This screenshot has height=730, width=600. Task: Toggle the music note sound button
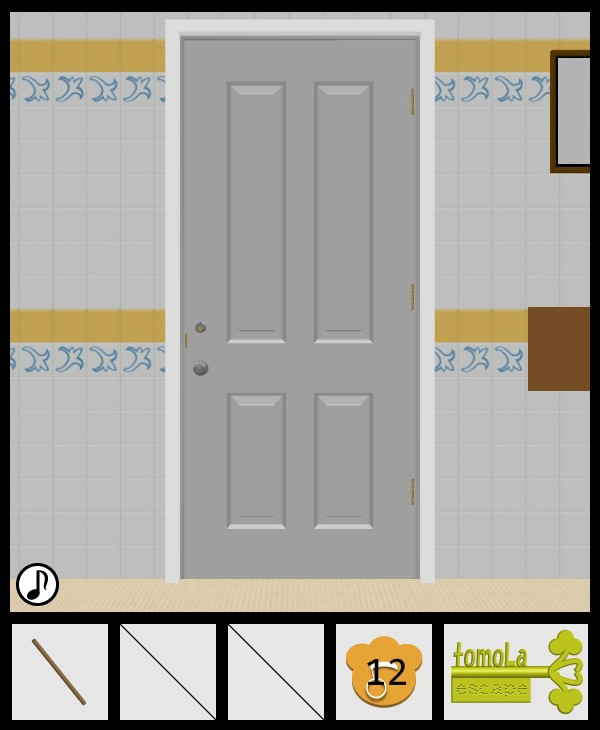click(x=37, y=584)
